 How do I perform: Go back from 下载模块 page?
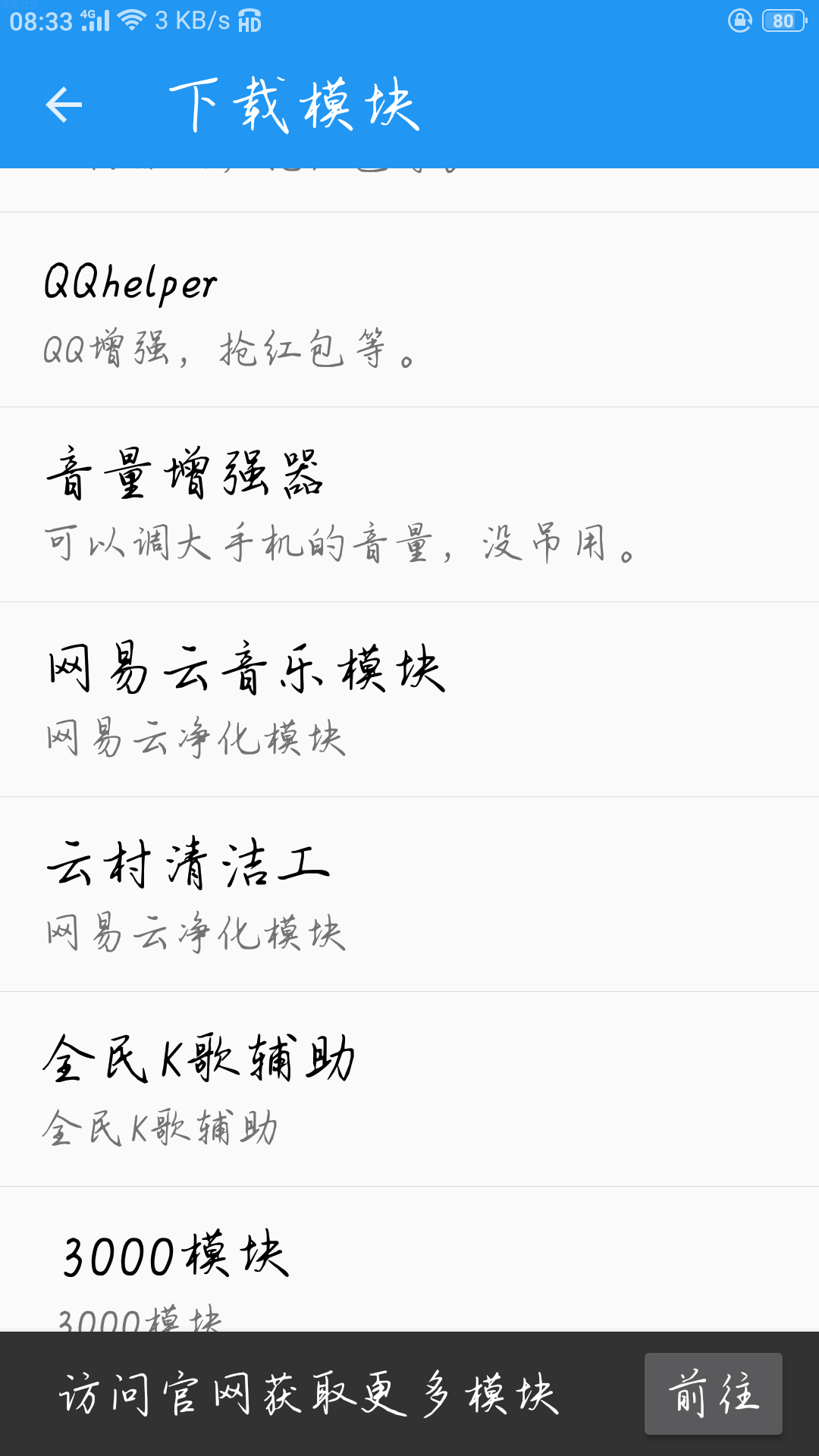point(64,105)
